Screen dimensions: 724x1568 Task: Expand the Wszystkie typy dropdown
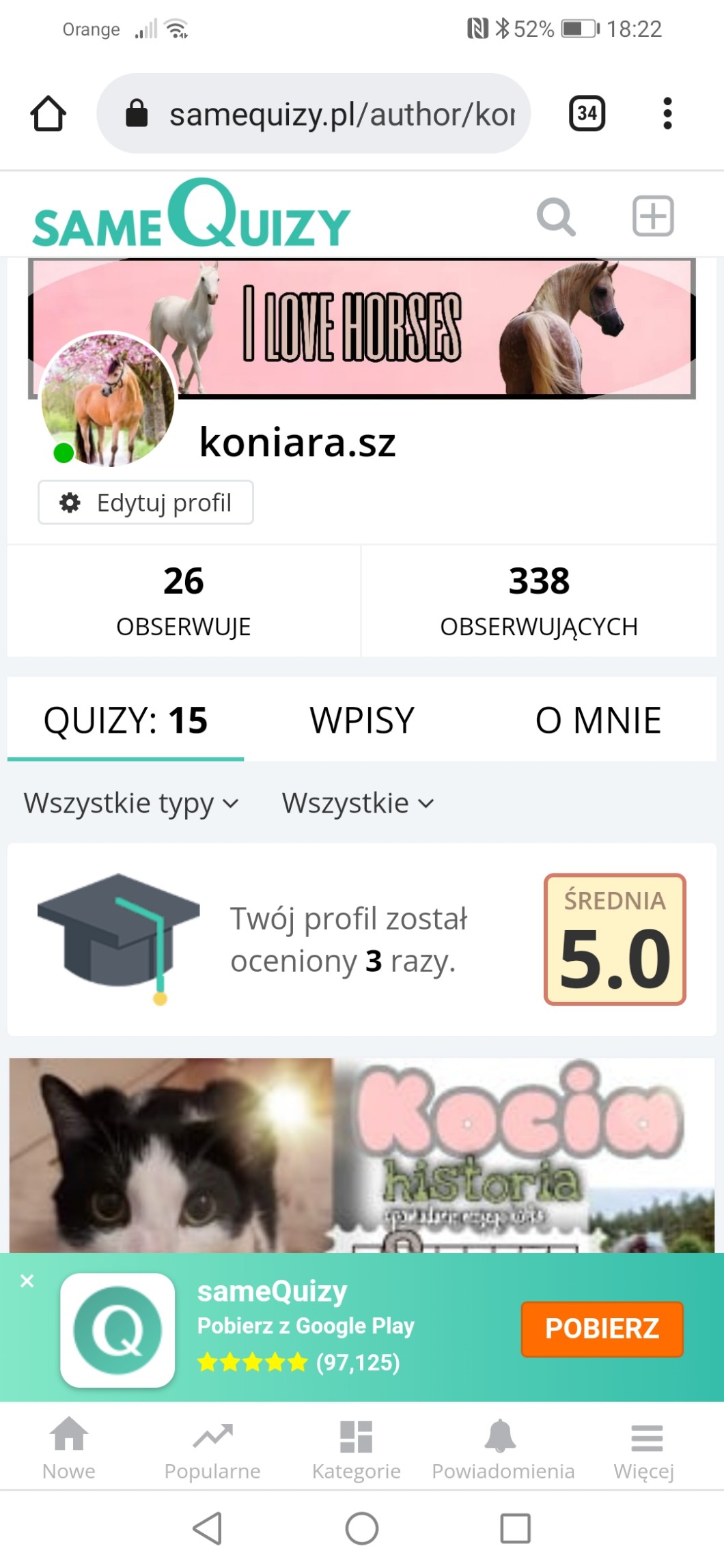(131, 803)
